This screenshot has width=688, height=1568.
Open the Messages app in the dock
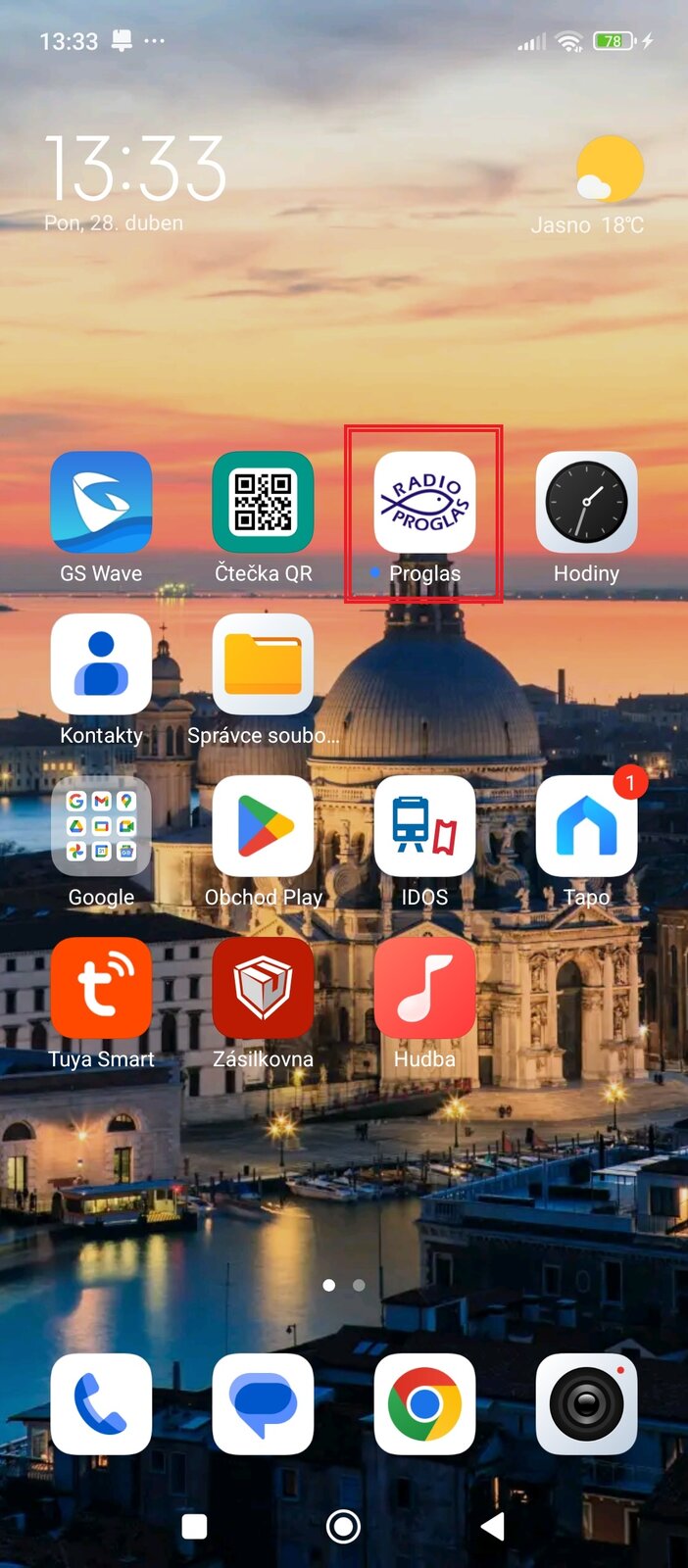coord(263,1403)
